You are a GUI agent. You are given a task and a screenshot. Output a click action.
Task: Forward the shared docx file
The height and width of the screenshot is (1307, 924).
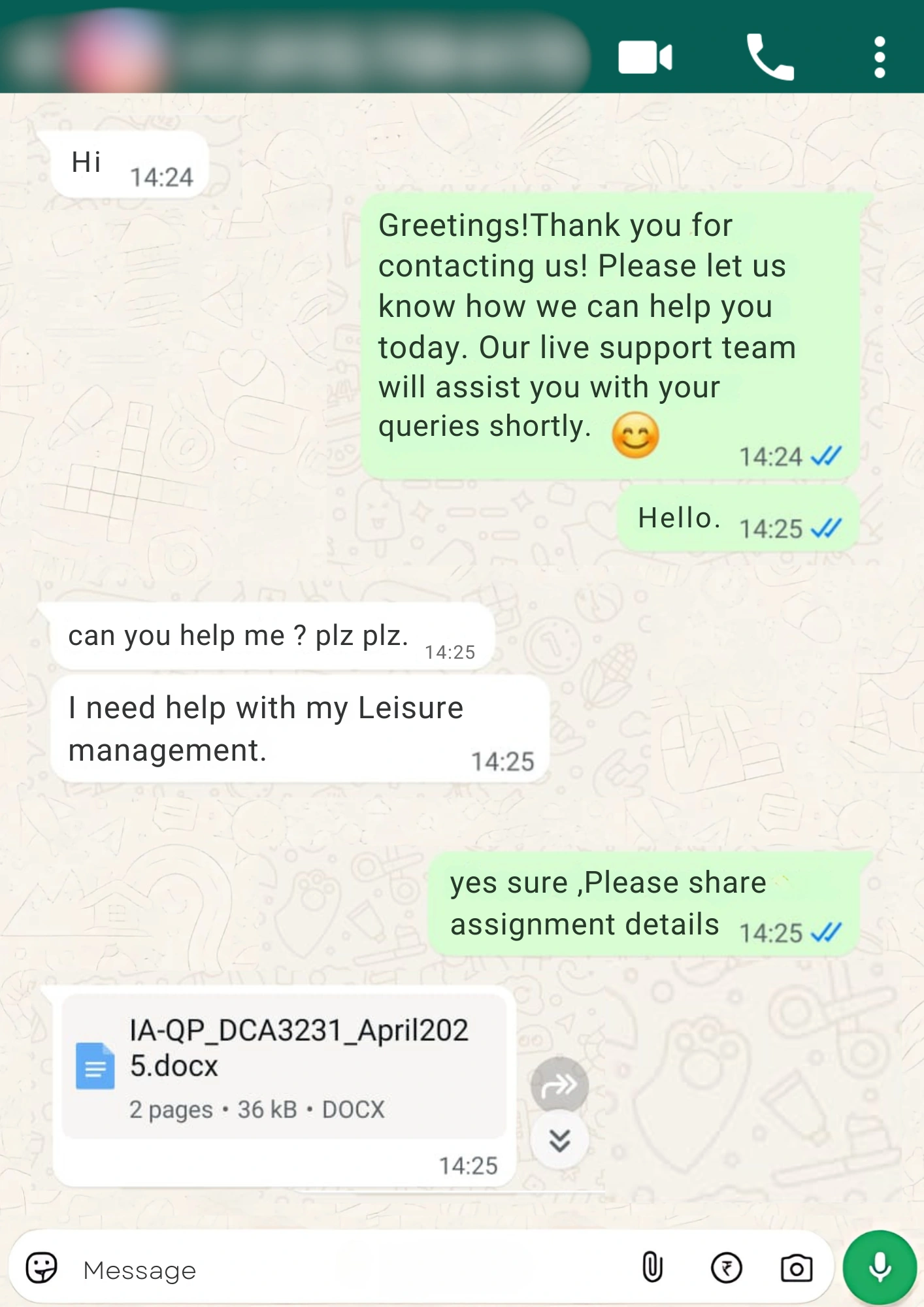[559, 1085]
